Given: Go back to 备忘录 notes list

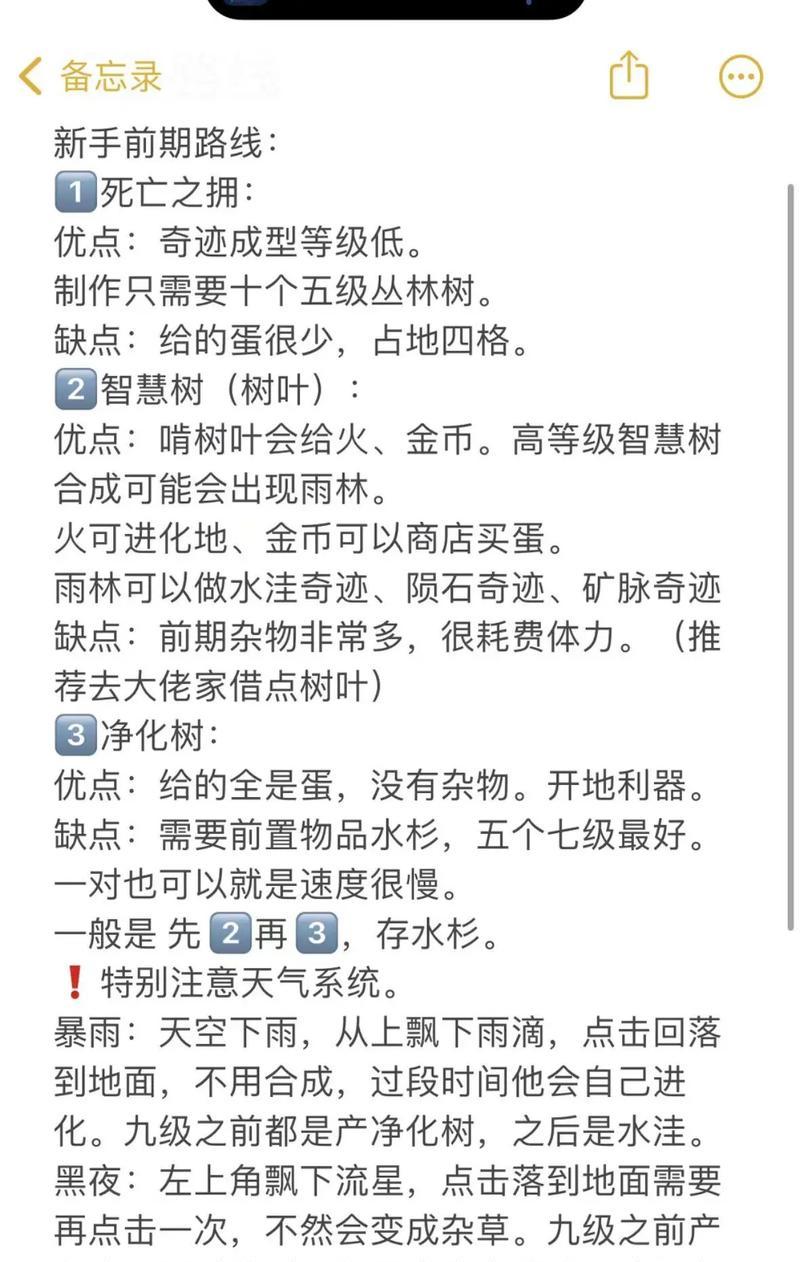Looking at the screenshot, I should (x=90, y=76).
